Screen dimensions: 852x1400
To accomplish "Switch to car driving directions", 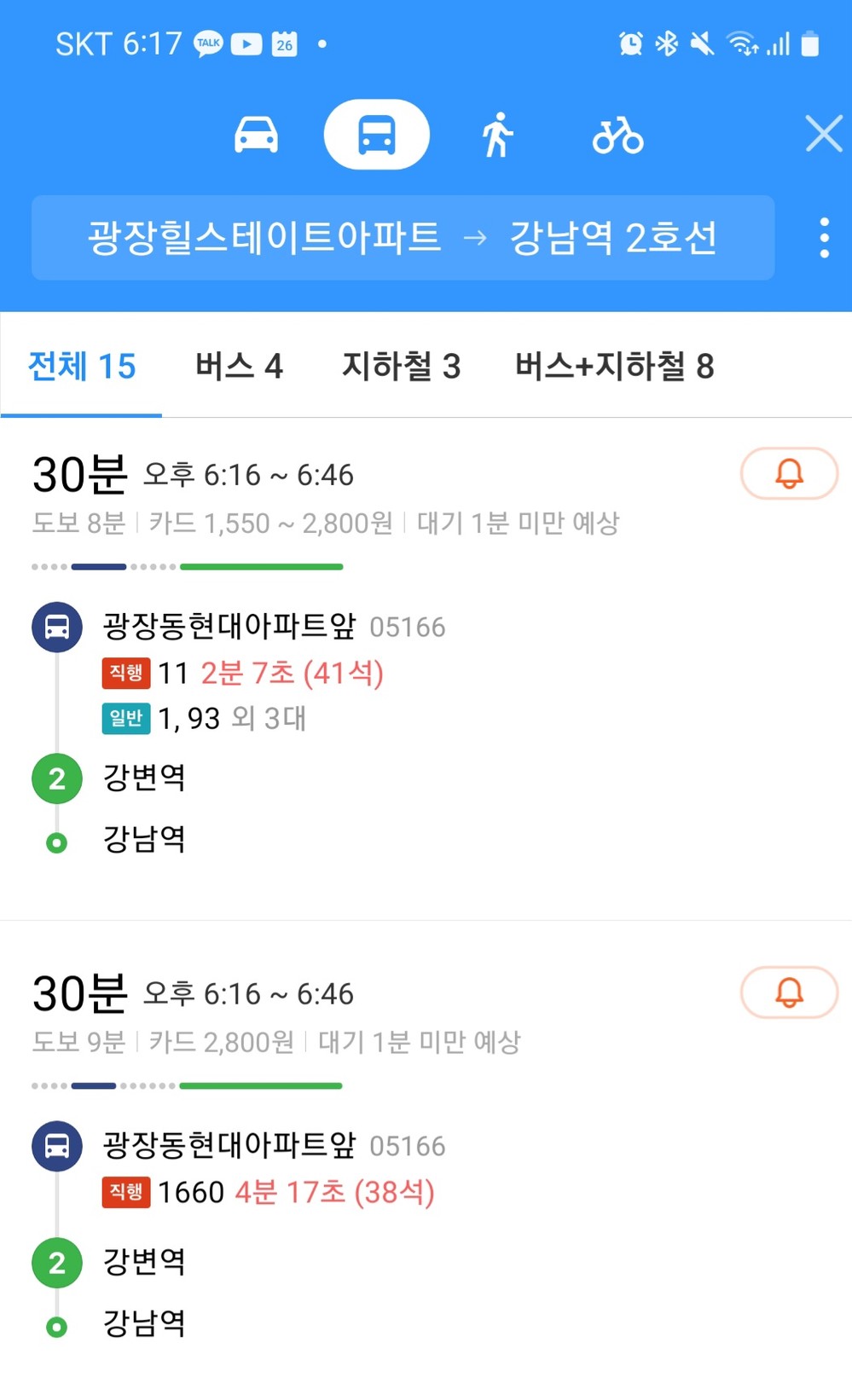I will pos(256,135).
